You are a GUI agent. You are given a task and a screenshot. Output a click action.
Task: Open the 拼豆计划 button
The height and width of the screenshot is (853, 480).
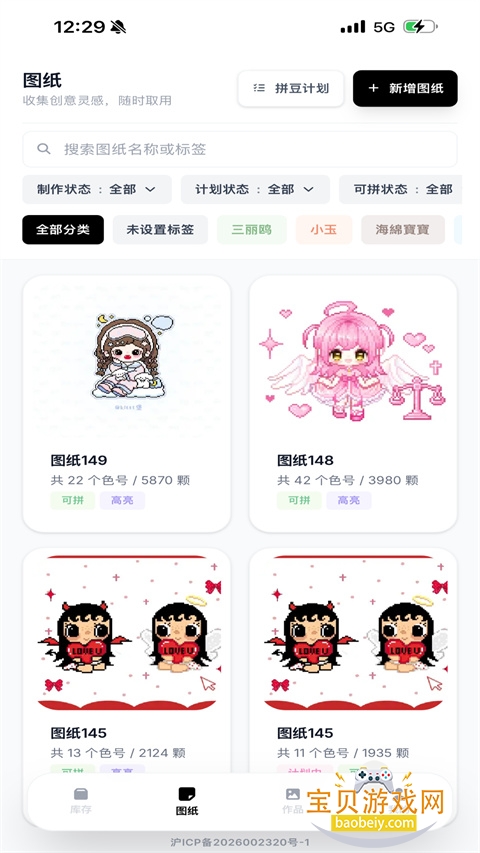tap(291, 88)
